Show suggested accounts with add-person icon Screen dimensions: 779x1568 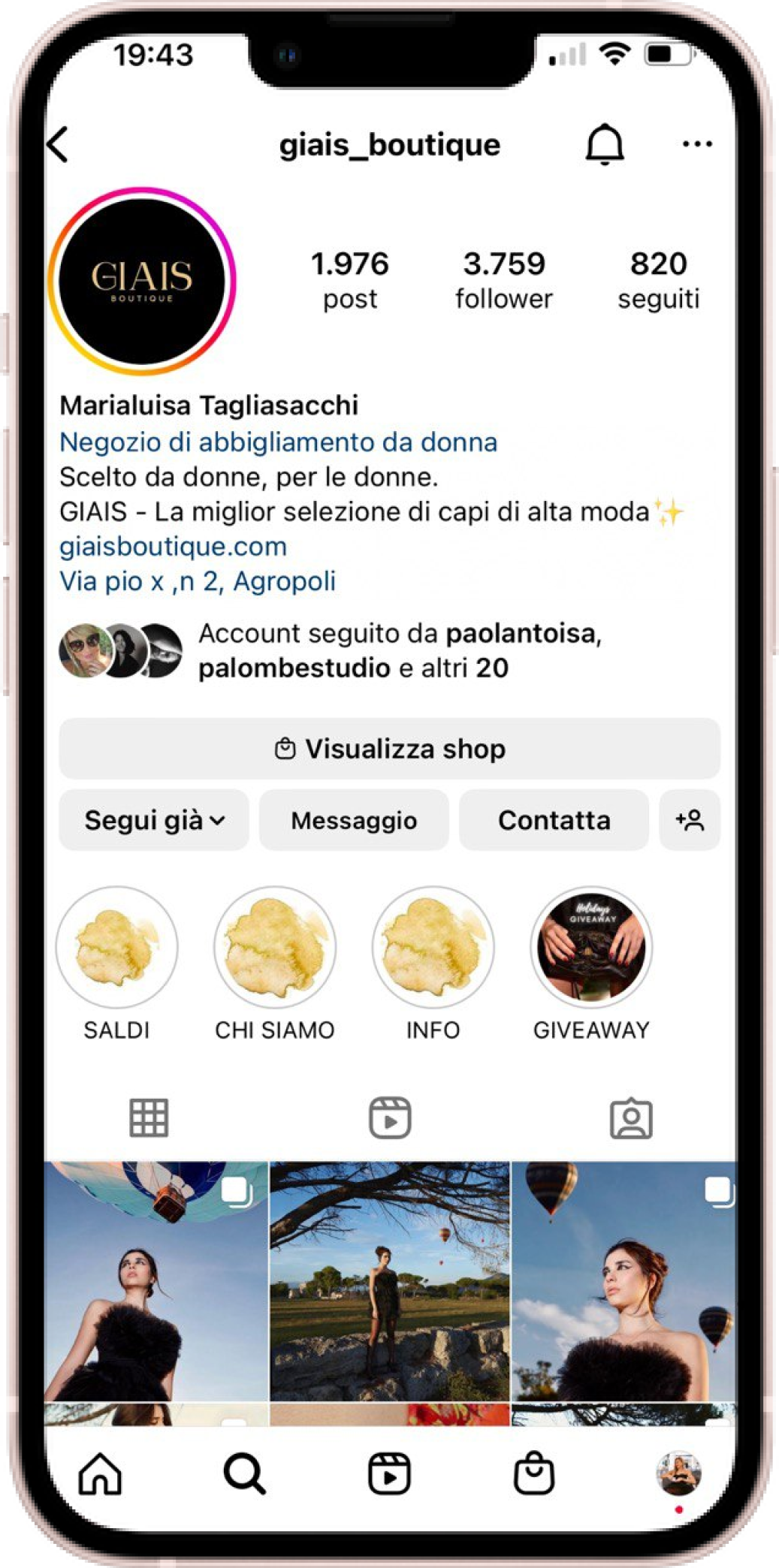[x=690, y=820]
